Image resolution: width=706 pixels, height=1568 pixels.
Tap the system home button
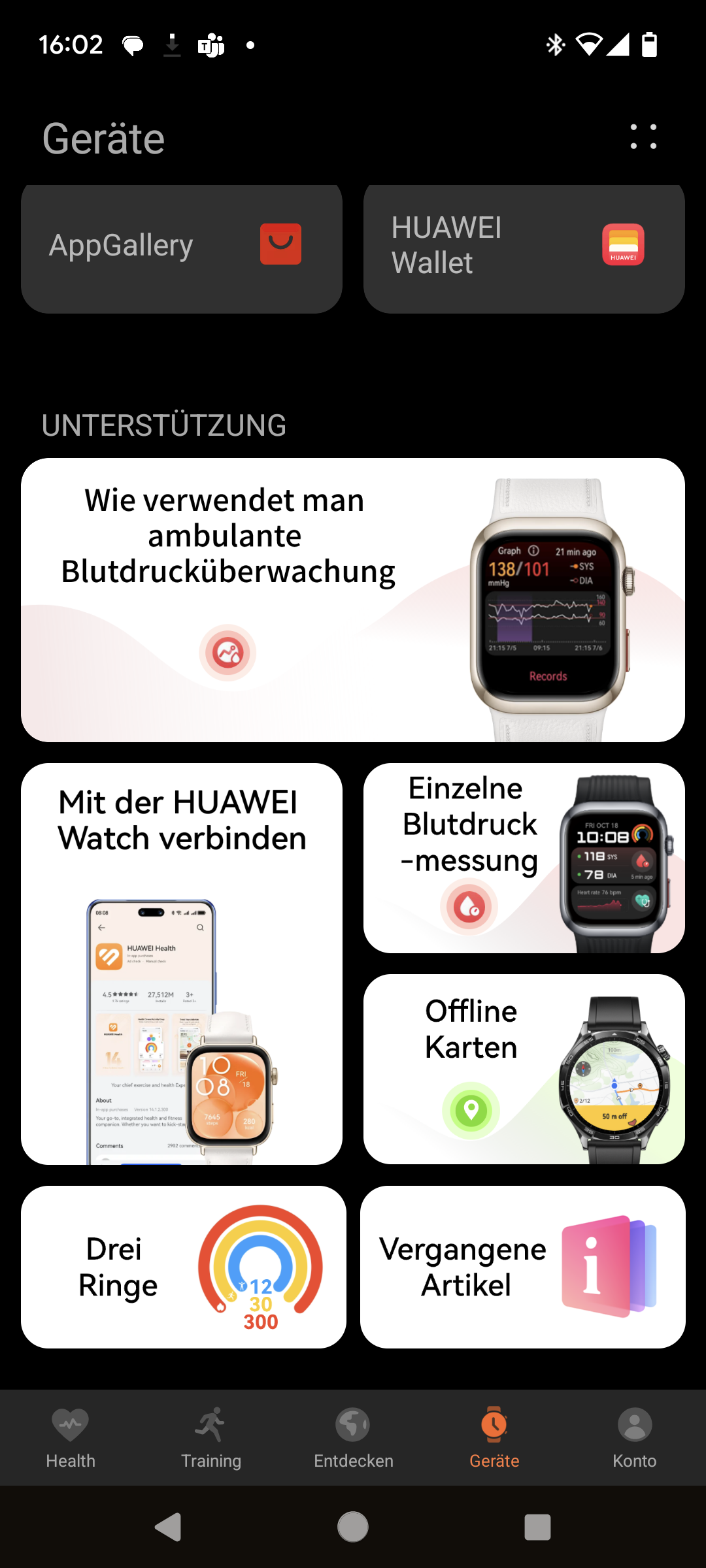[353, 1527]
